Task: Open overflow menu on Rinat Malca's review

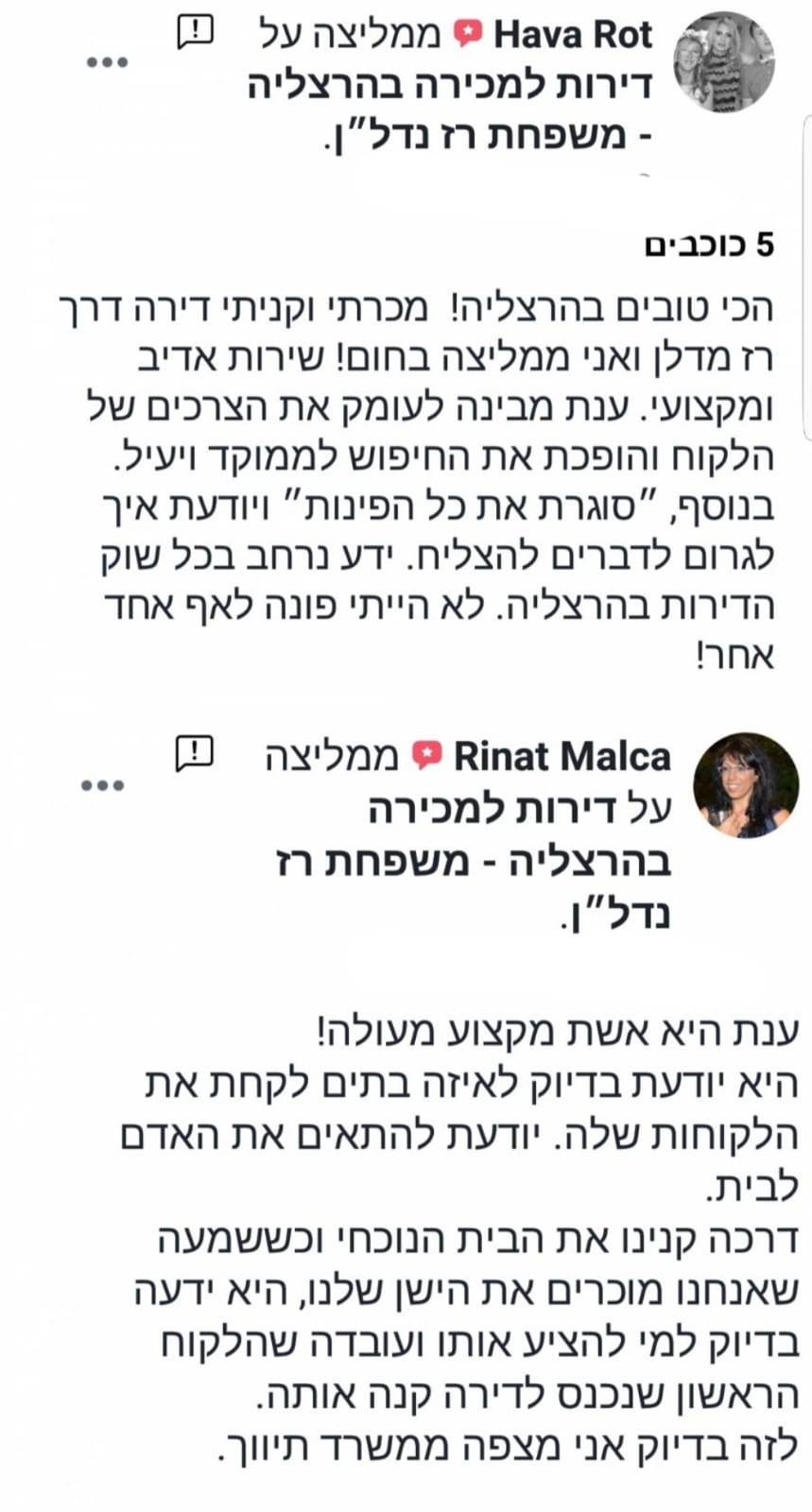Action: click(x=104, y=785)
